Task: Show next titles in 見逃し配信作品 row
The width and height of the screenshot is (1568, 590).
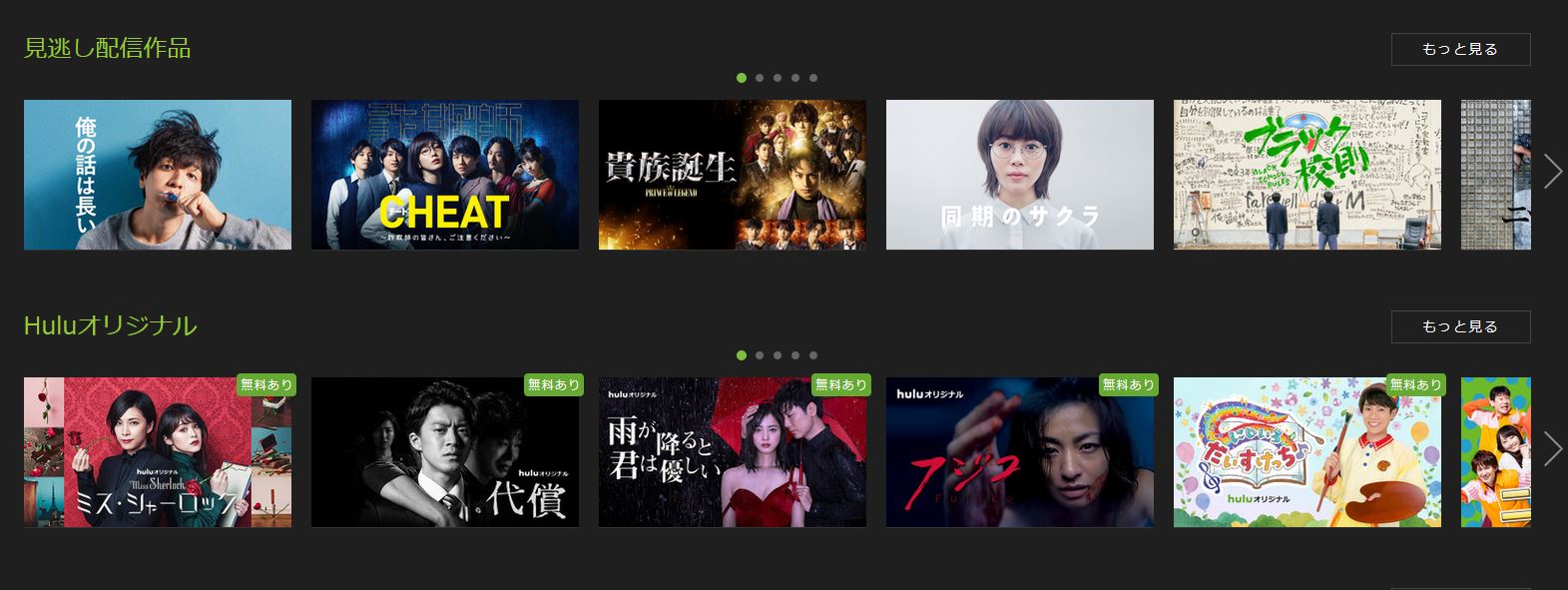Action: coord(1552,172)
